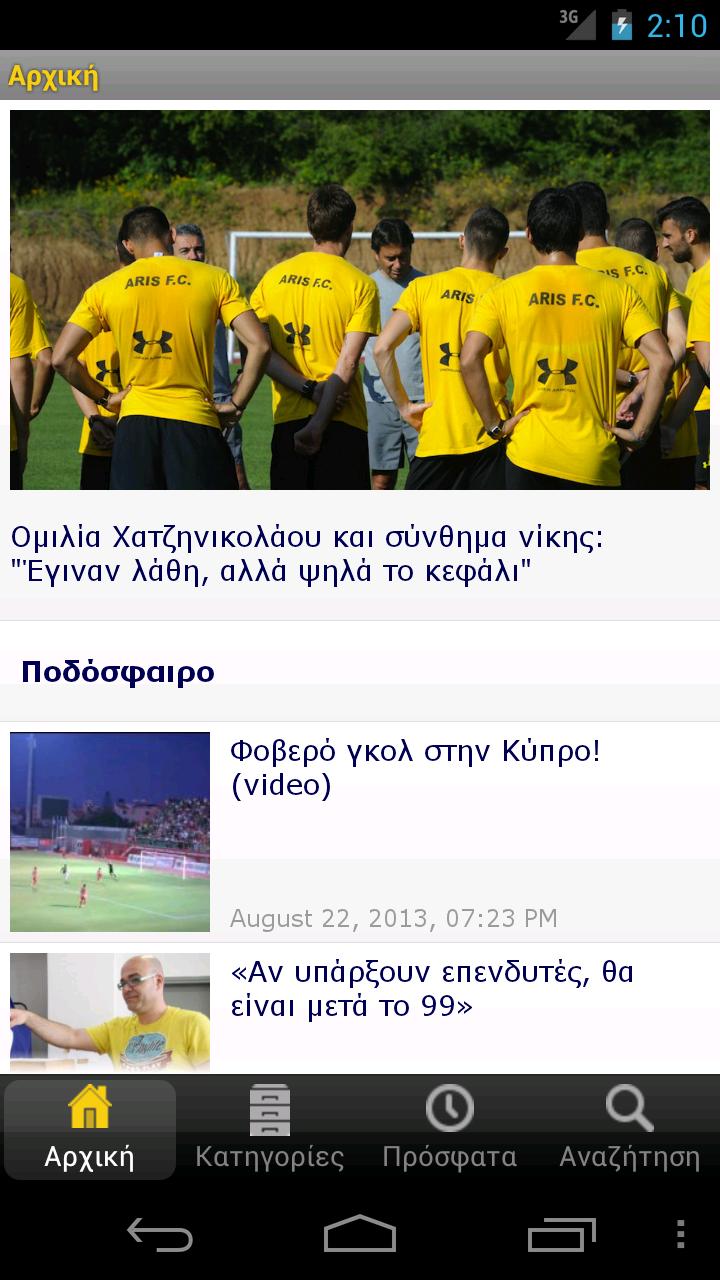The image size is (720, 1280).
Task: Tap the yellow-shirt interviewee thumbnail
Action: [x=112, y=1012]
